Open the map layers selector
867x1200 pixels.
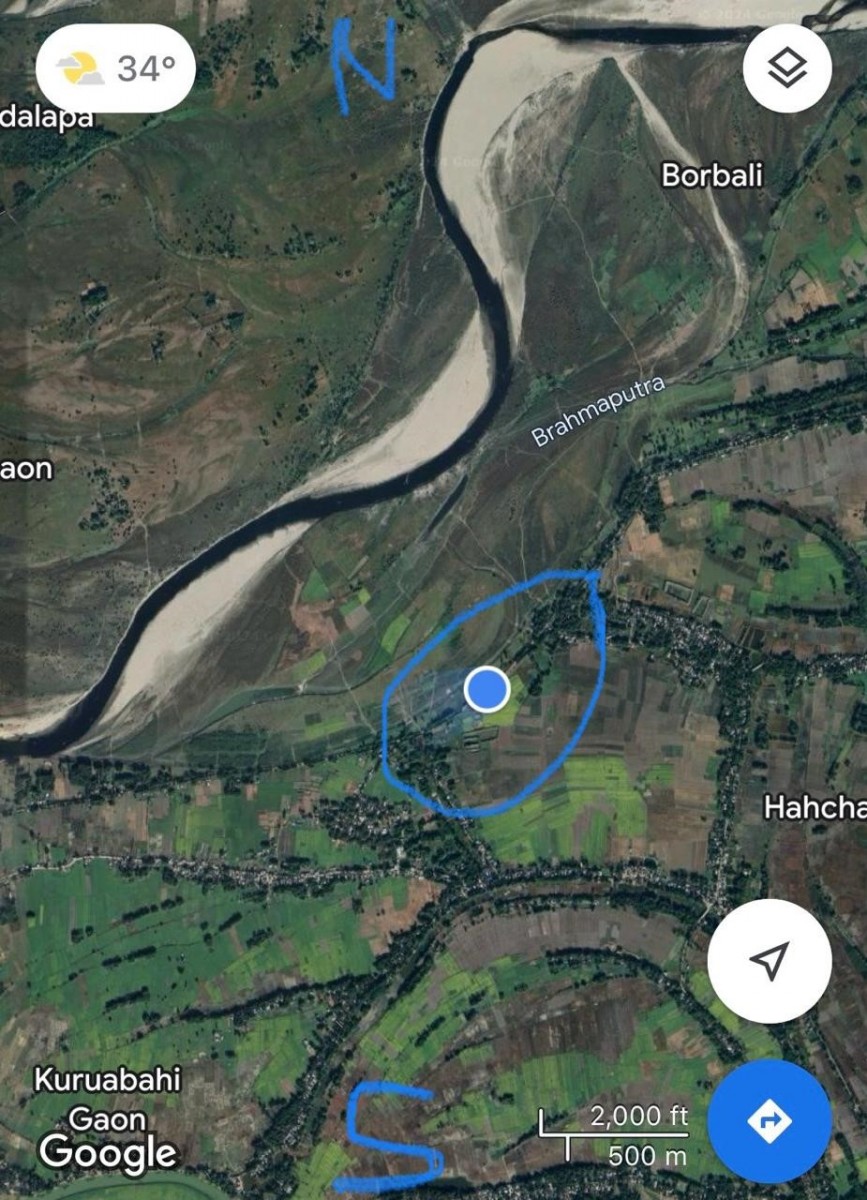[787, 68]
